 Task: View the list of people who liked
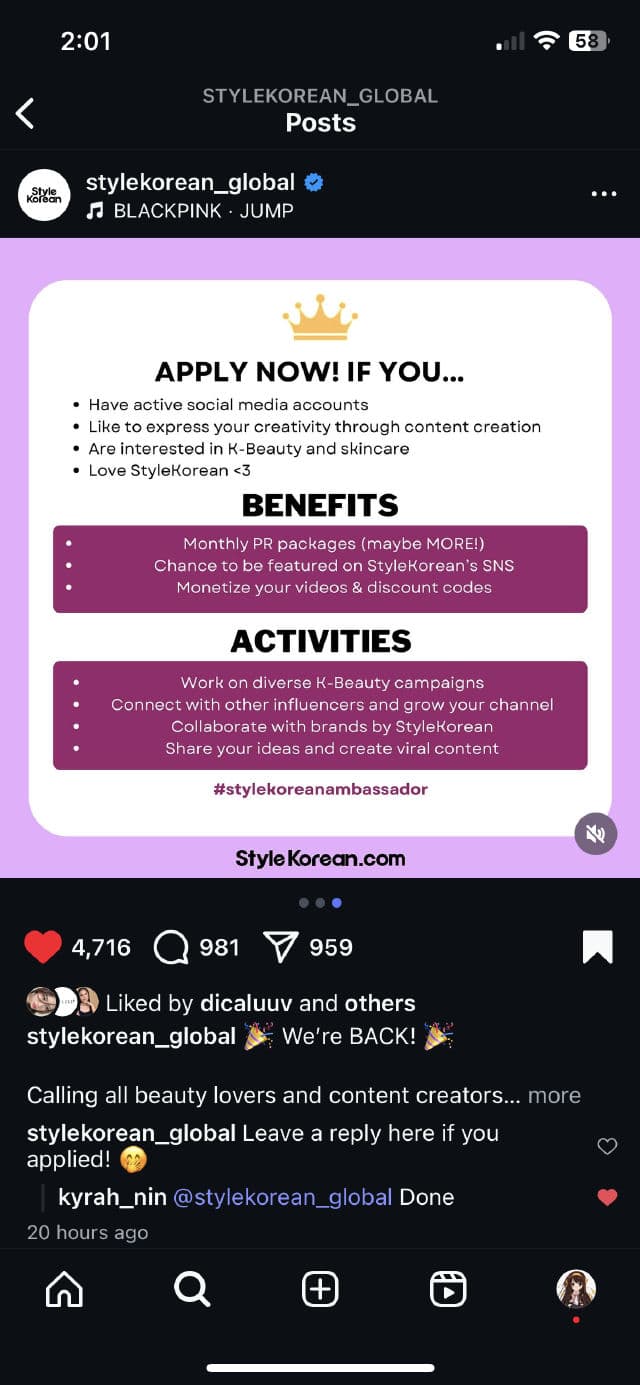point(380,1003)
